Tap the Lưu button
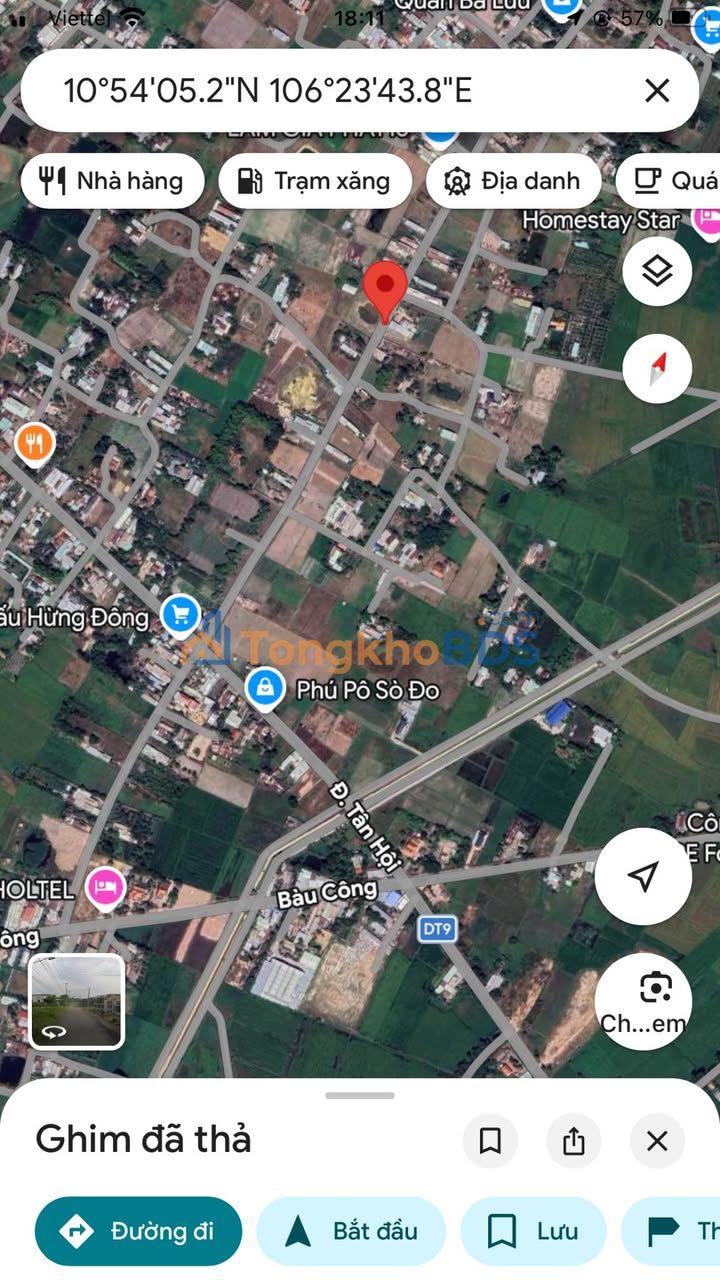Viewport: 720px width, 1280px height. click(x=533, y=1231)
